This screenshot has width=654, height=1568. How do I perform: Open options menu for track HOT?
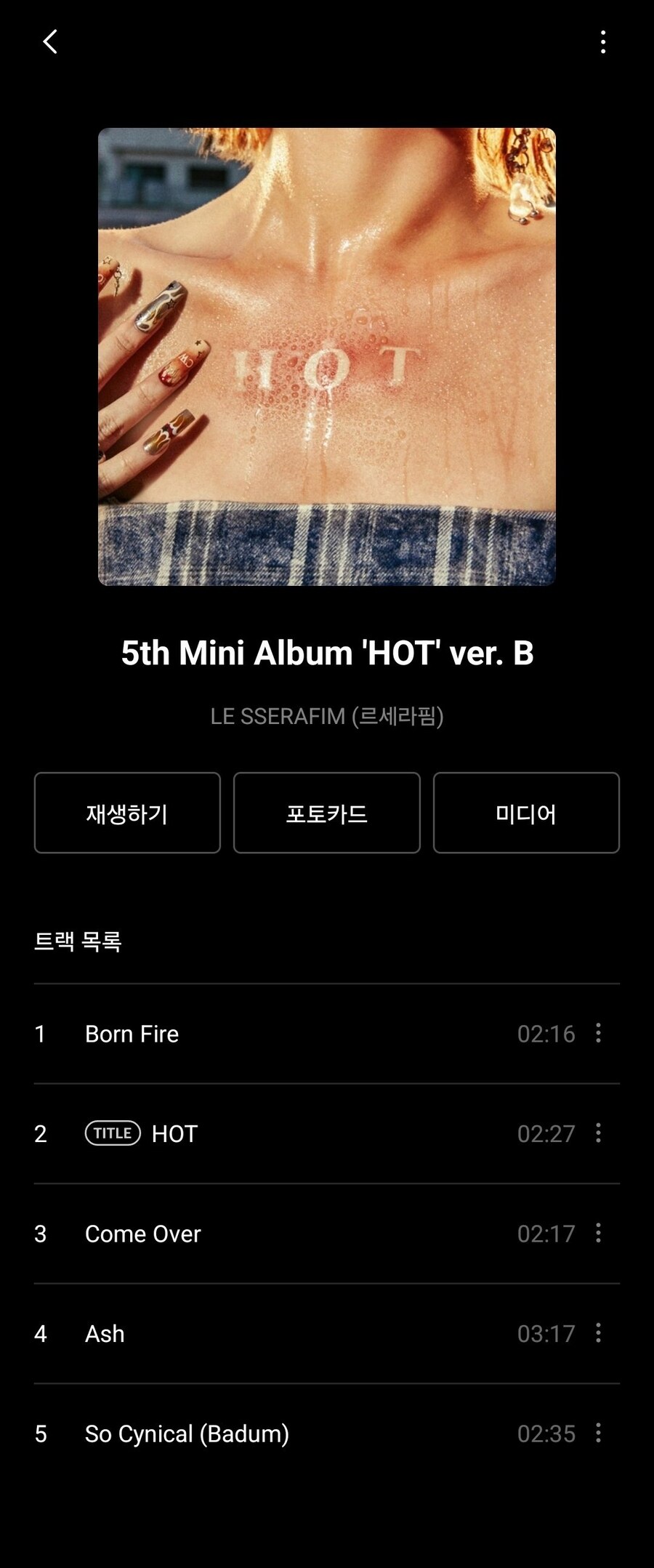tap(597, 1133)
